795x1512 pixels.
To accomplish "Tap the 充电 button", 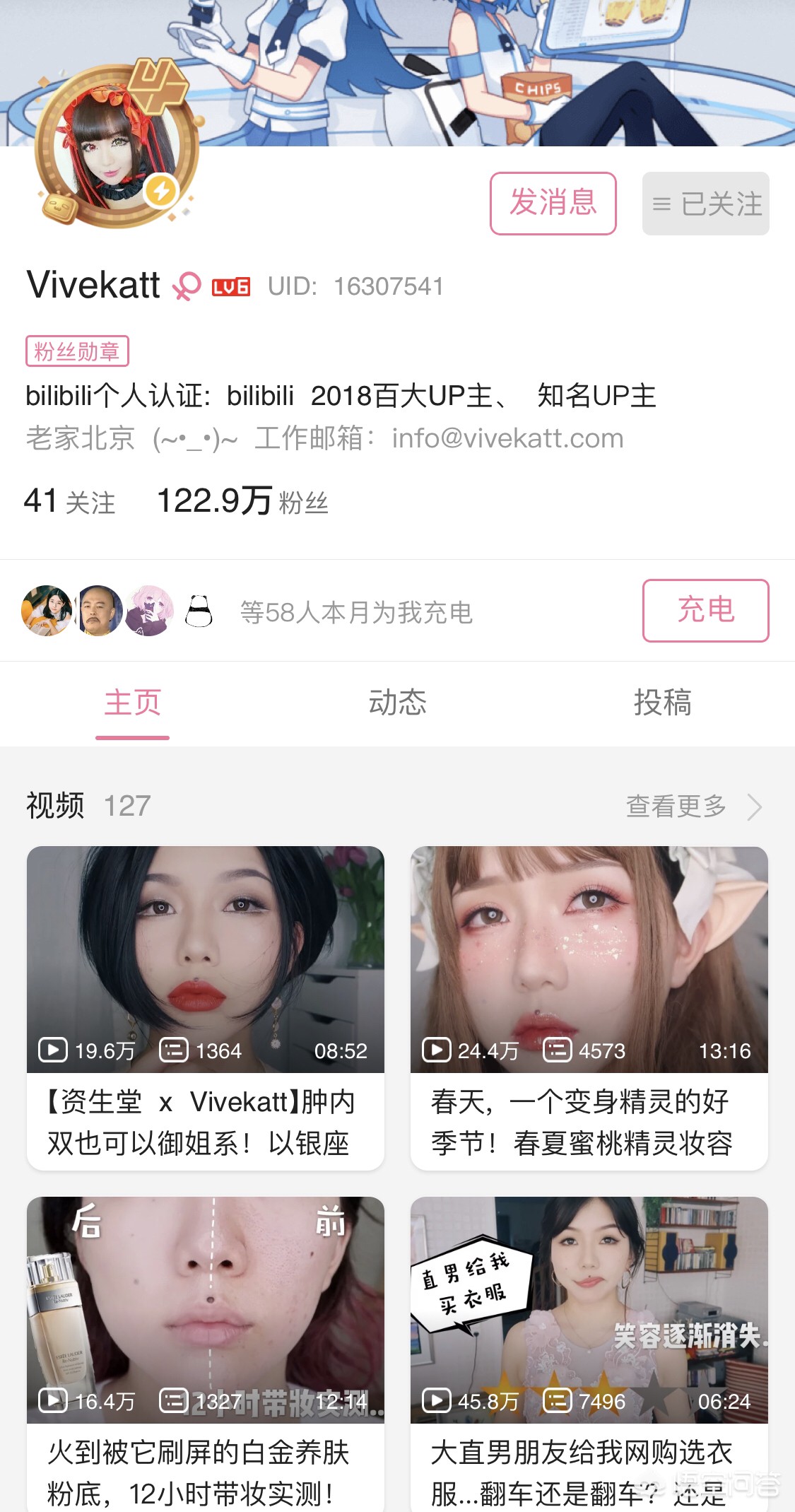I will pyautogui.click(x=705, y=610).
